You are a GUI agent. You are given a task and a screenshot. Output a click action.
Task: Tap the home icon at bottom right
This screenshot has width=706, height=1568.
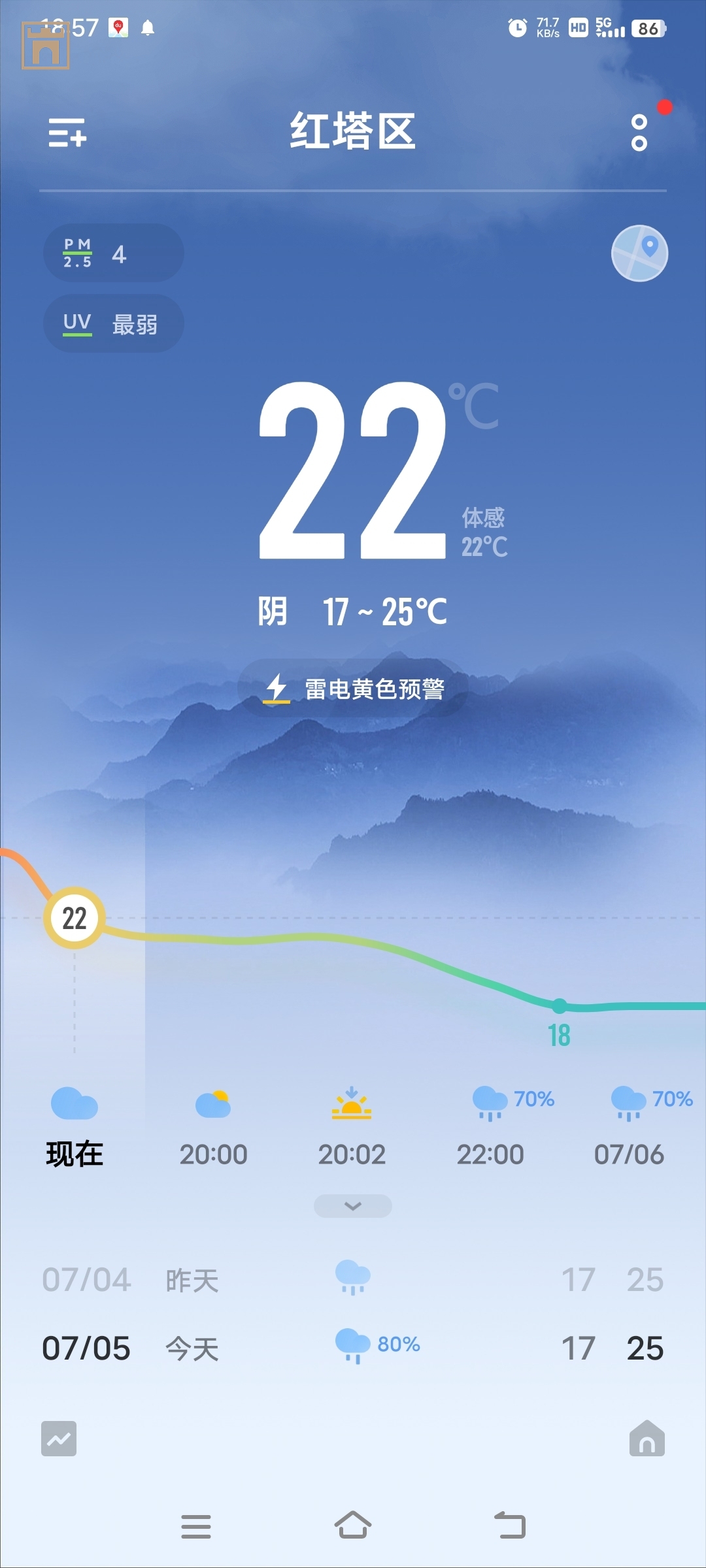point(647,1439)
